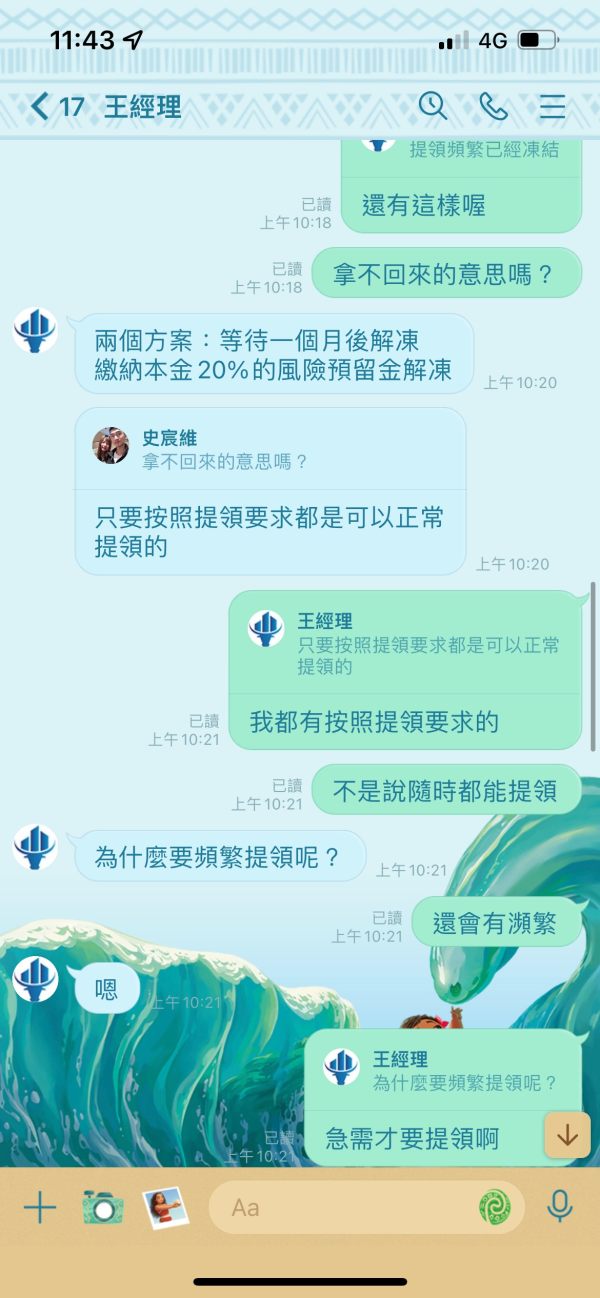The width and height of the screenshot is (600, 1298).
Task: Tap 王經理's avatar beside 為什麼要頻繁提領呢
Action: click(35, 848)
